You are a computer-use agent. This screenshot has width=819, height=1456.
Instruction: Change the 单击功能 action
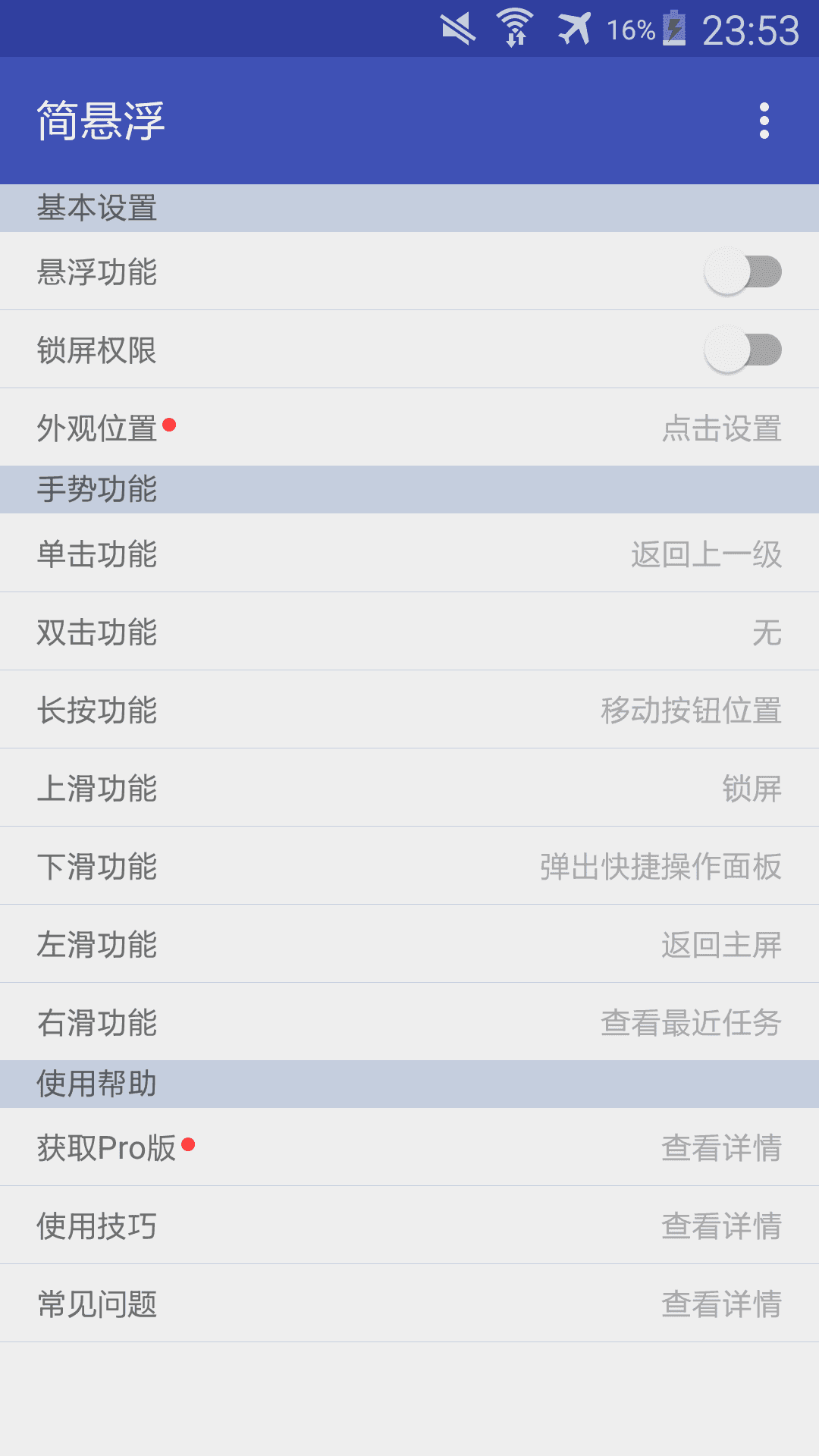(409, 554)
